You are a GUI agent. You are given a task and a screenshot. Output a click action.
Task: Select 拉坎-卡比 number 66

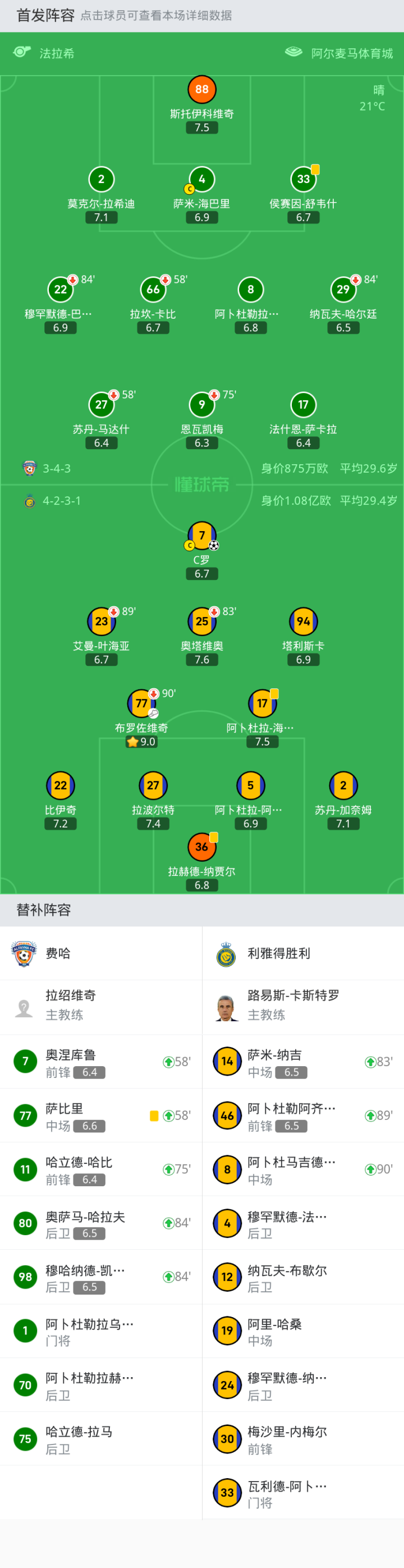coord(153,290)
